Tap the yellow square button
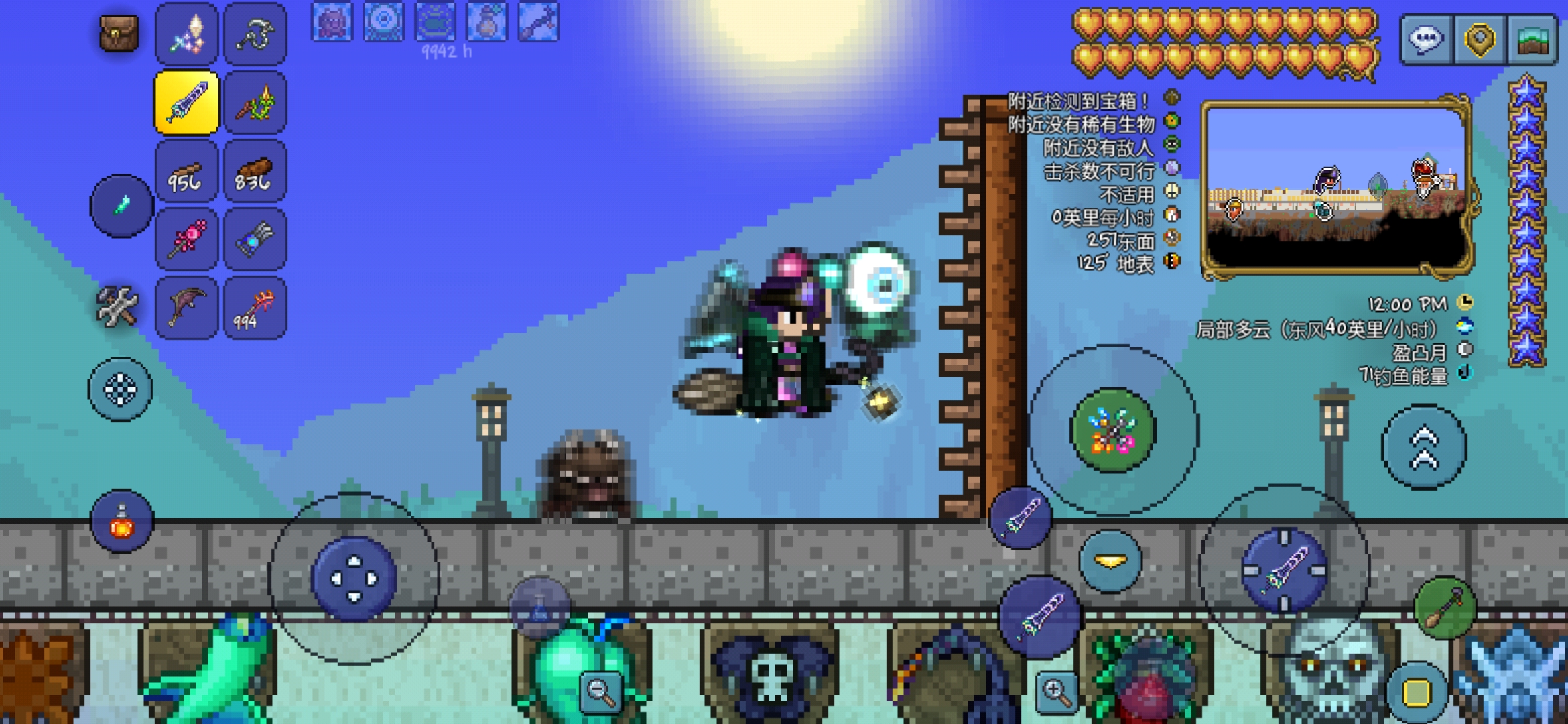Viewport: 1568px width, 724px height. pos(1417,692)
